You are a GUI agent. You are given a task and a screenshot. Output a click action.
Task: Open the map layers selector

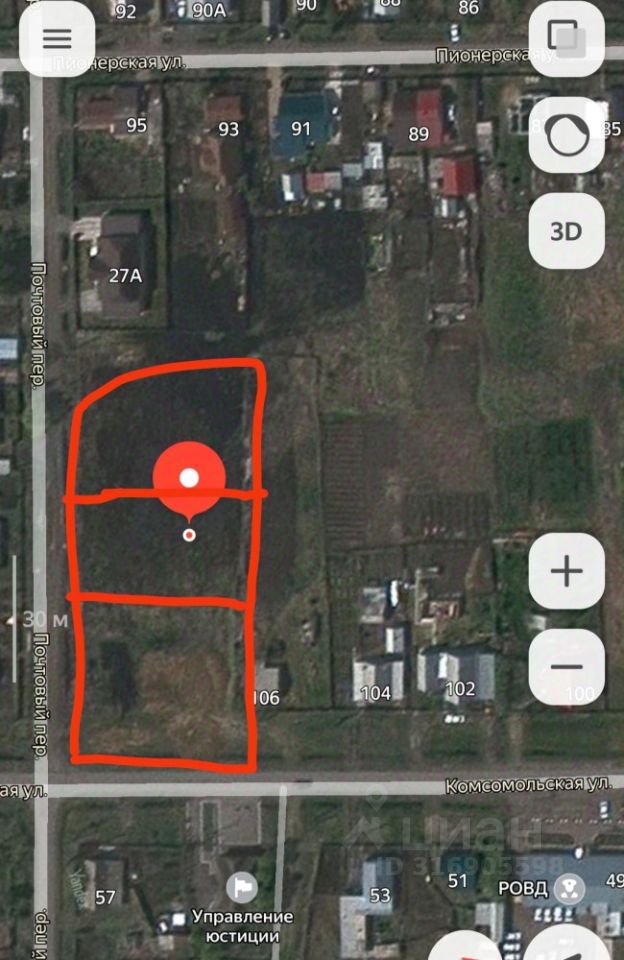(566, 39)
